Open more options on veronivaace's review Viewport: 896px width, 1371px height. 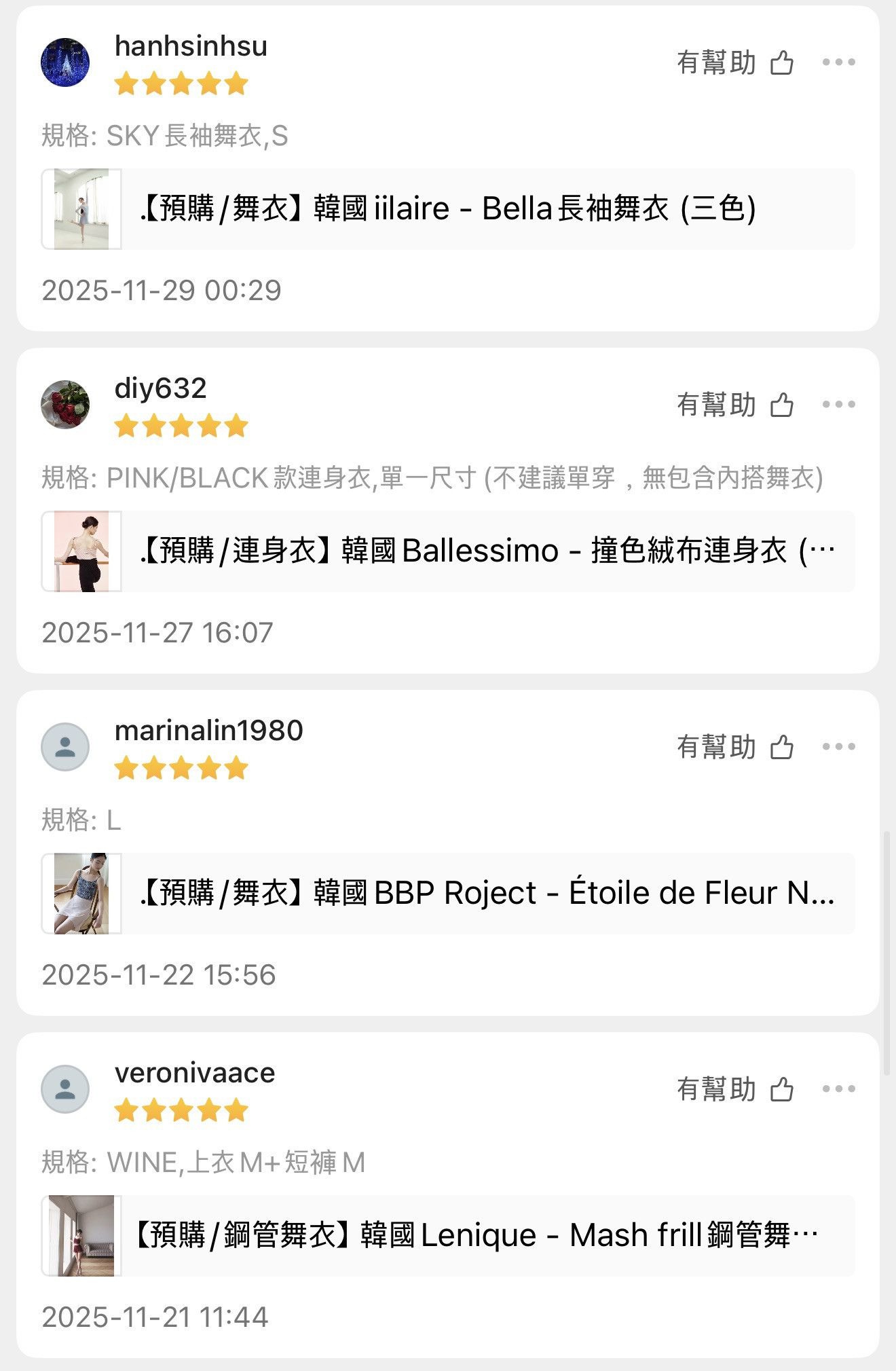(x=838, y=1089)
